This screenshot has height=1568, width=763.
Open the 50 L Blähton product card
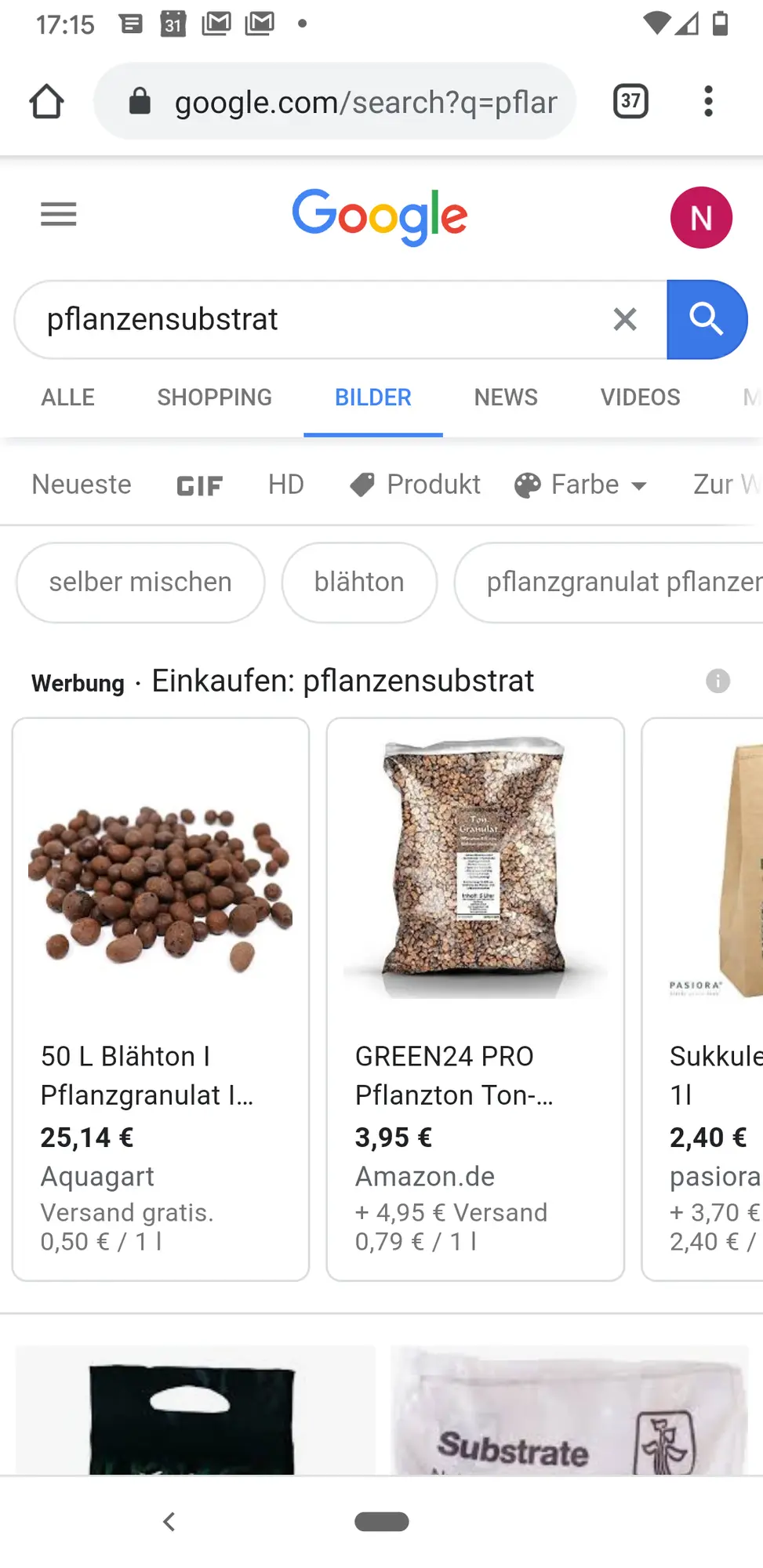click(x=161, y=999)
